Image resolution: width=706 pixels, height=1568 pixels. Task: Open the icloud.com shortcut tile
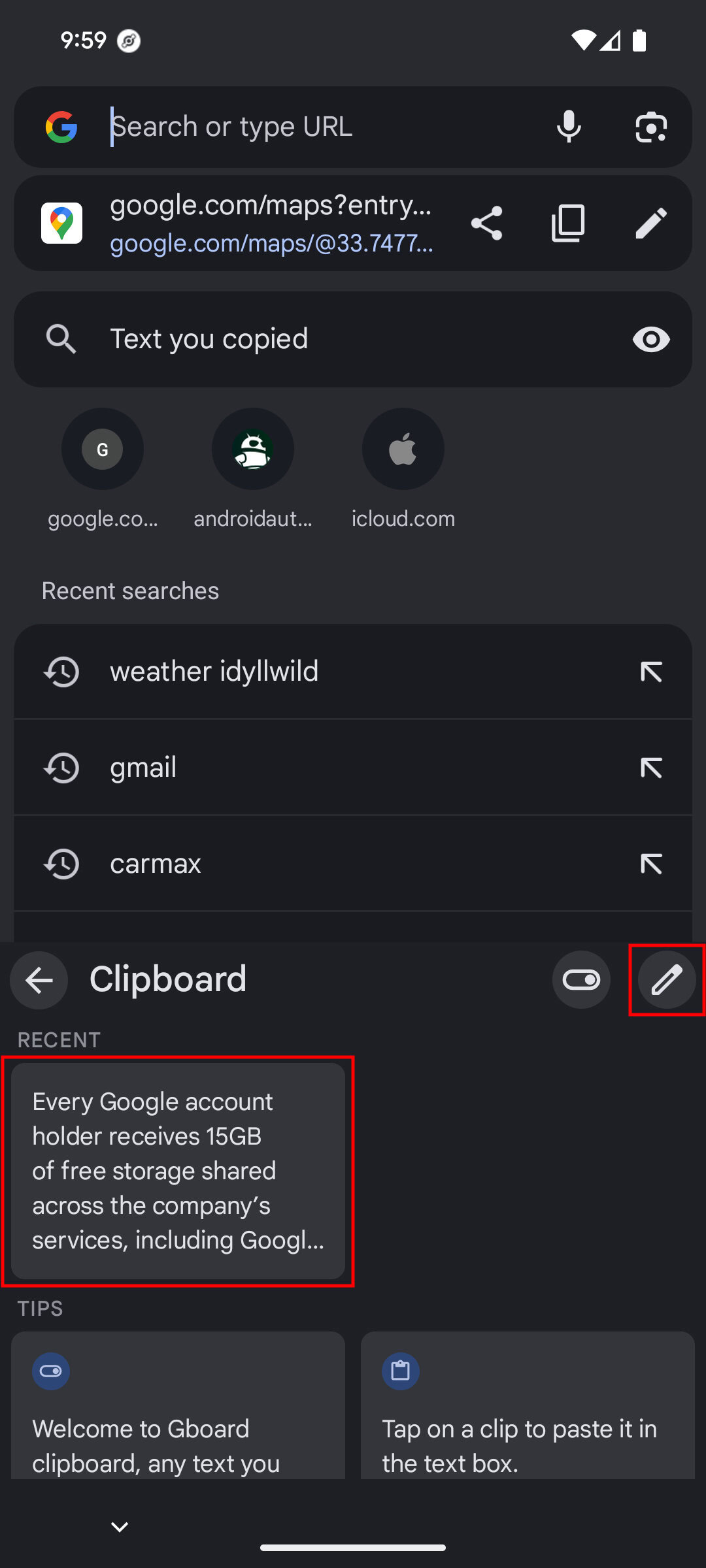click(x=403, y=449)
